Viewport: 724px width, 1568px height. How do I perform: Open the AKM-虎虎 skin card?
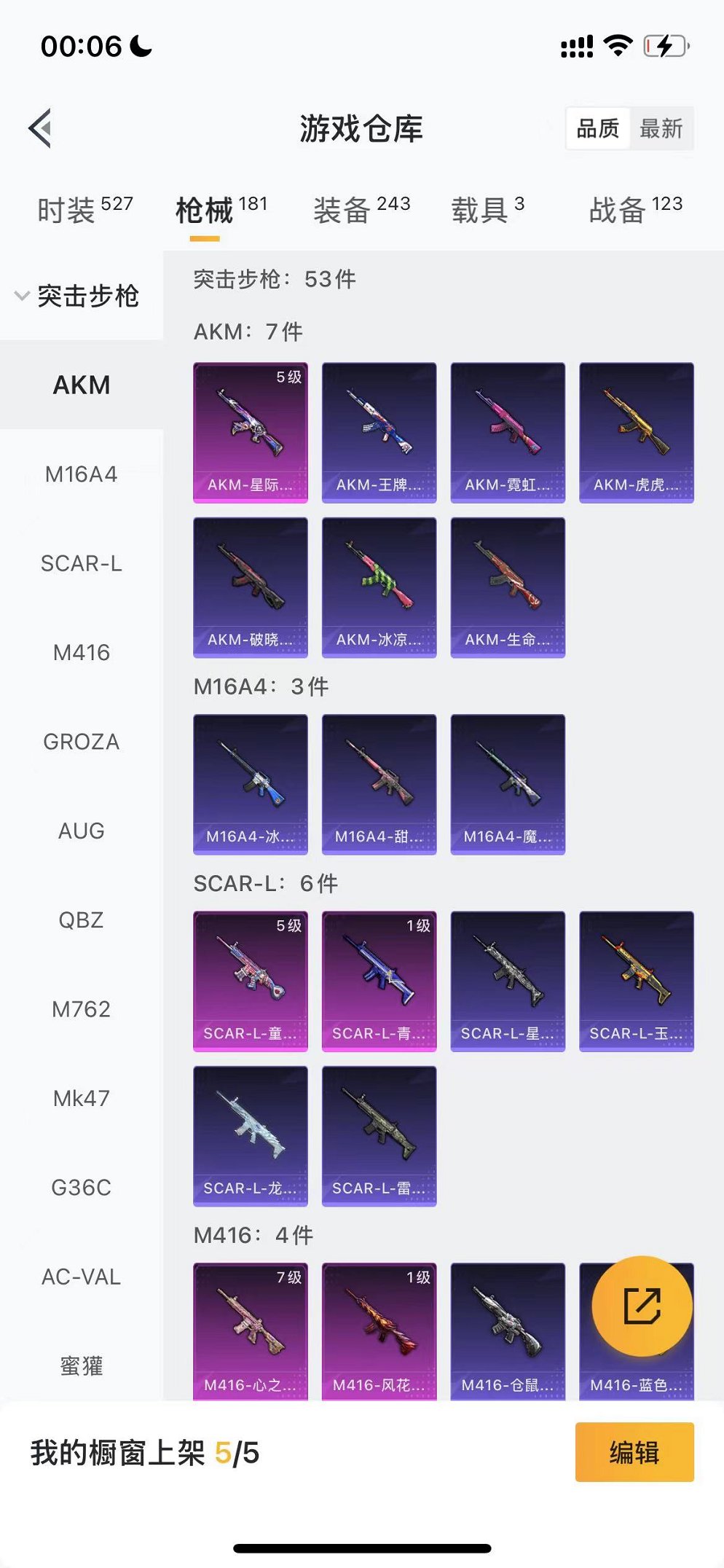pos(636,432)
